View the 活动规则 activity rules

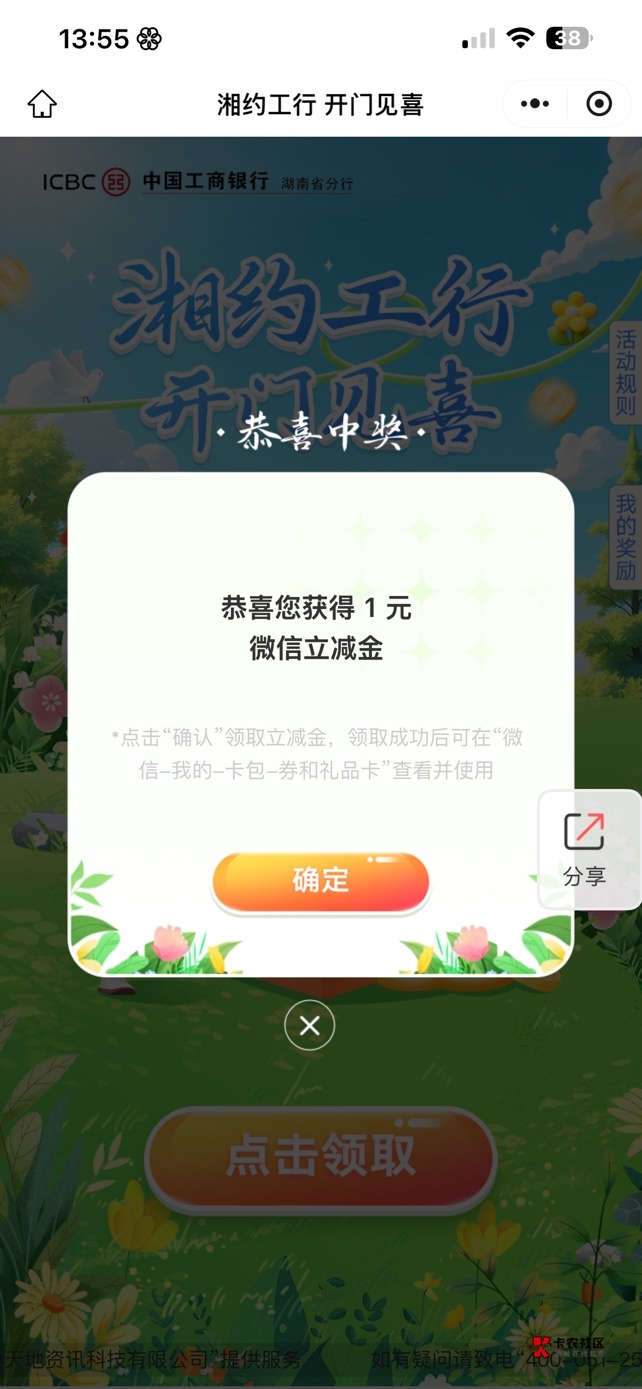click(626, 372)
